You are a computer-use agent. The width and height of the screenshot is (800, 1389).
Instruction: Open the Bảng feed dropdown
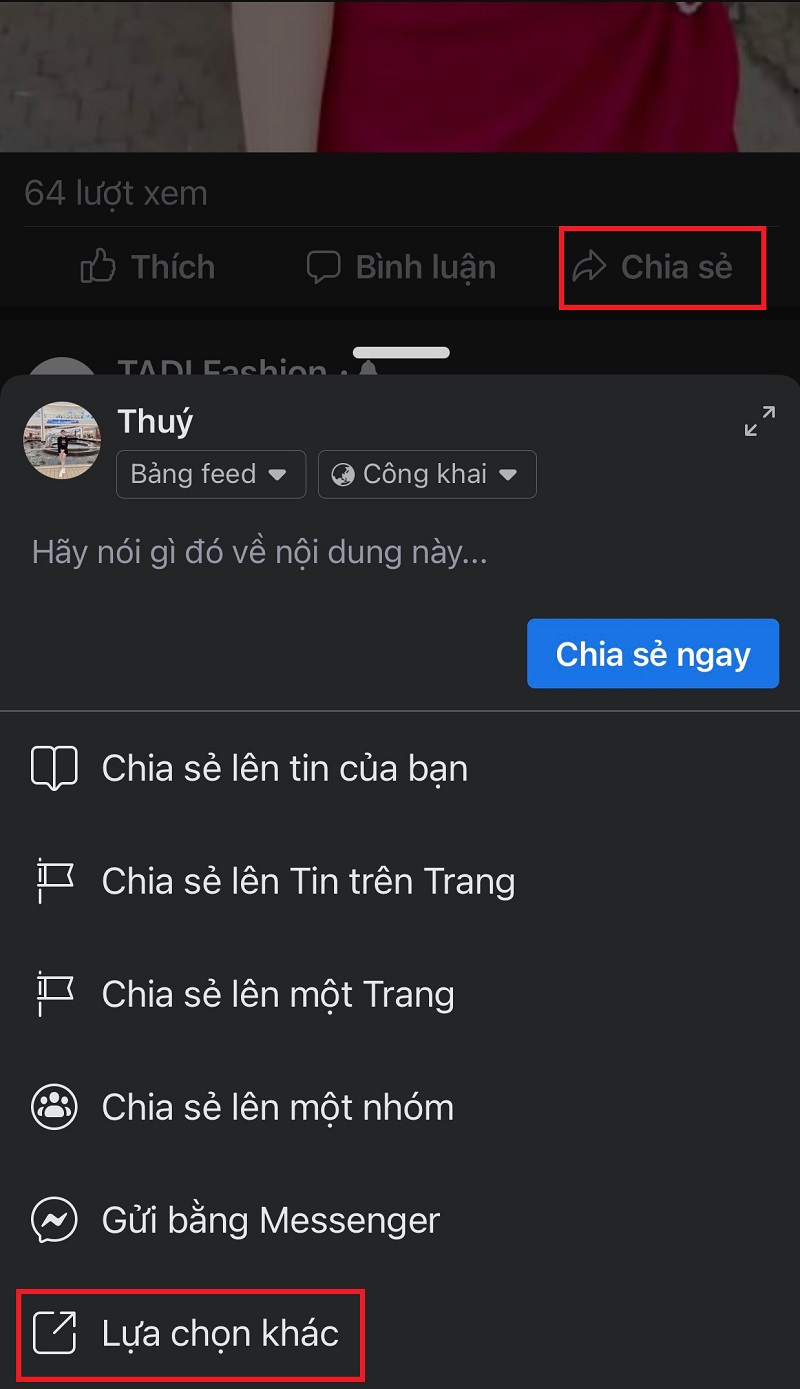coord(210,474)
